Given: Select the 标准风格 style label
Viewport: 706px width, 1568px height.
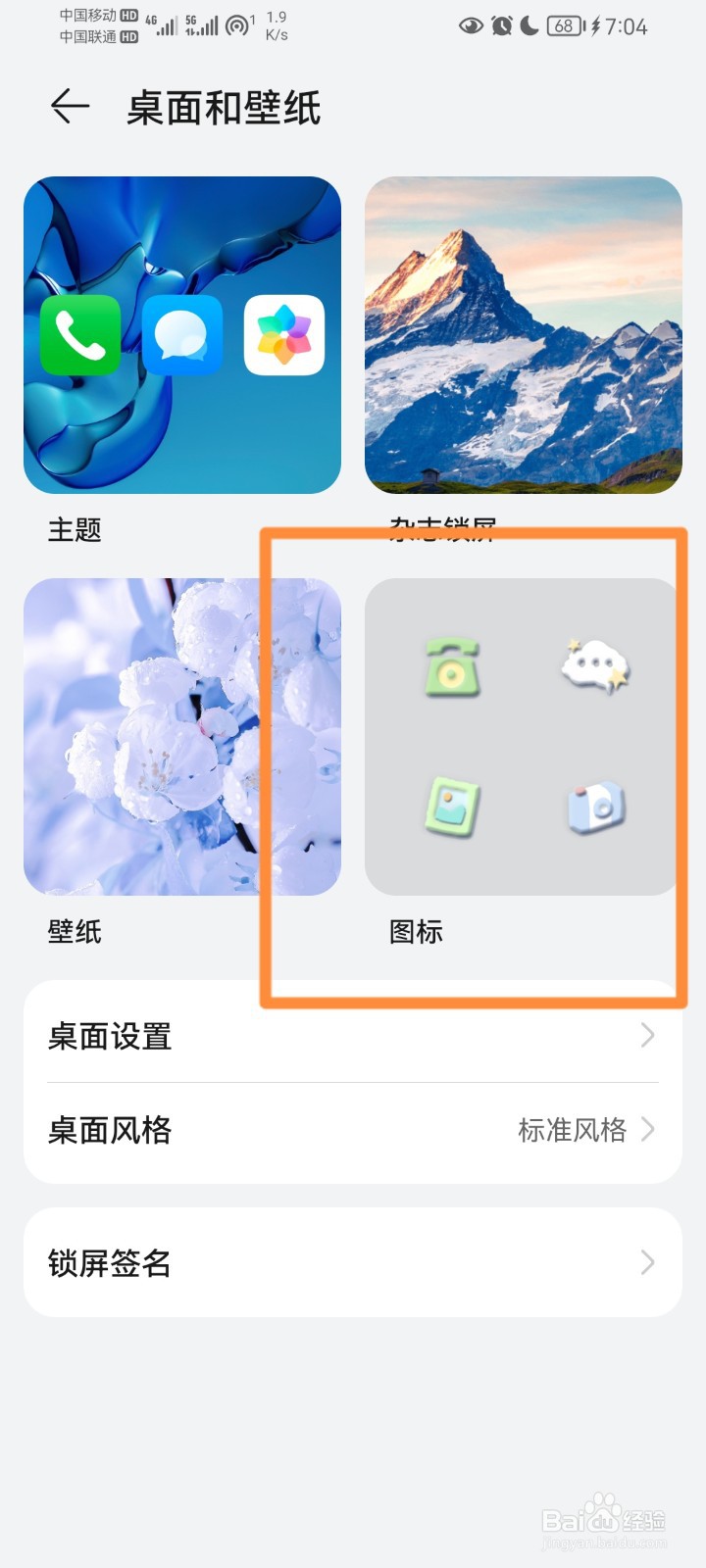Looking at the screenshot, I should [571, 1129].
